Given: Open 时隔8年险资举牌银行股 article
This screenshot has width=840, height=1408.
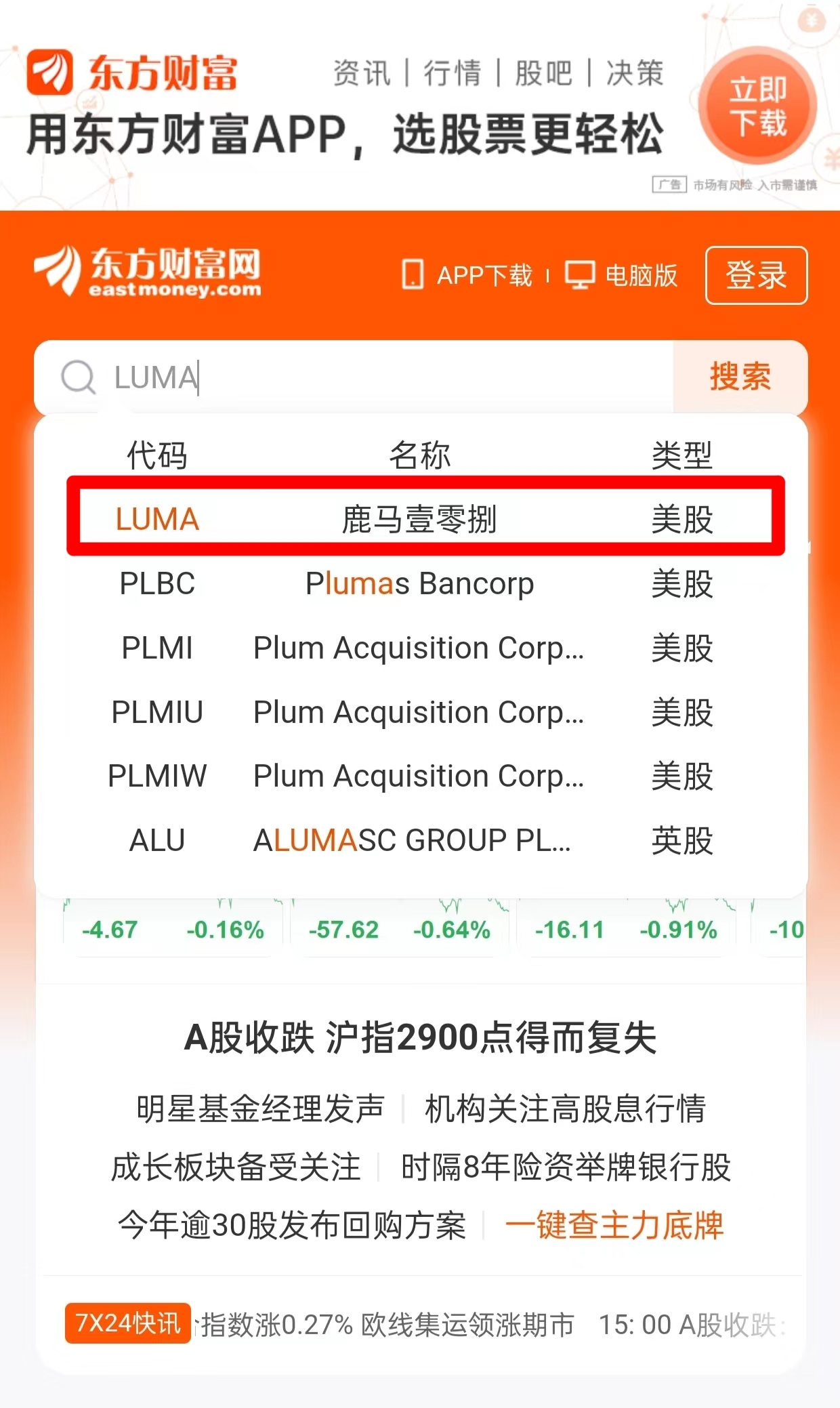Looking at the screenshot, I should coord(566,1167).
